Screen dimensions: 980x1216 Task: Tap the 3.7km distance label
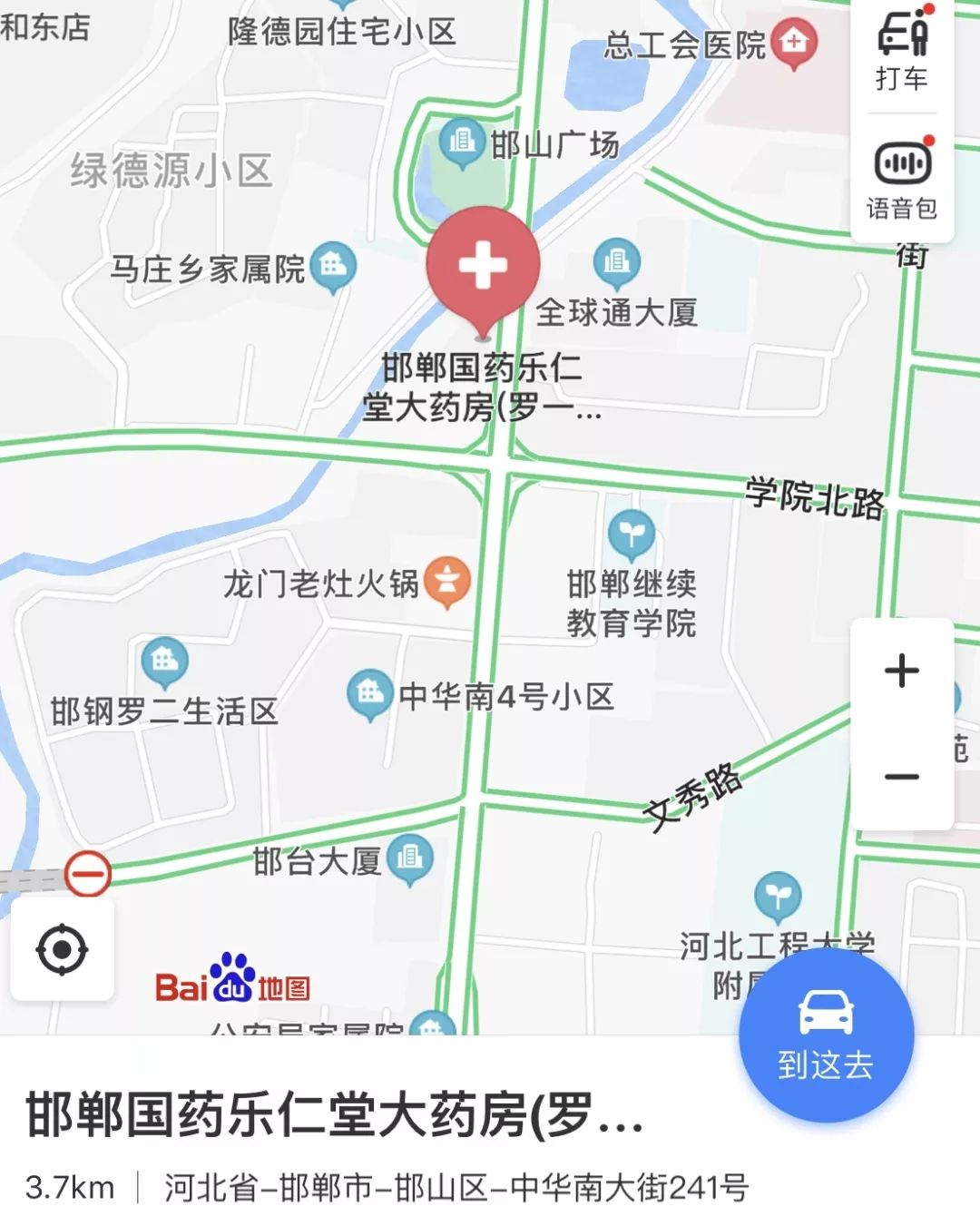pos(68,1182)
